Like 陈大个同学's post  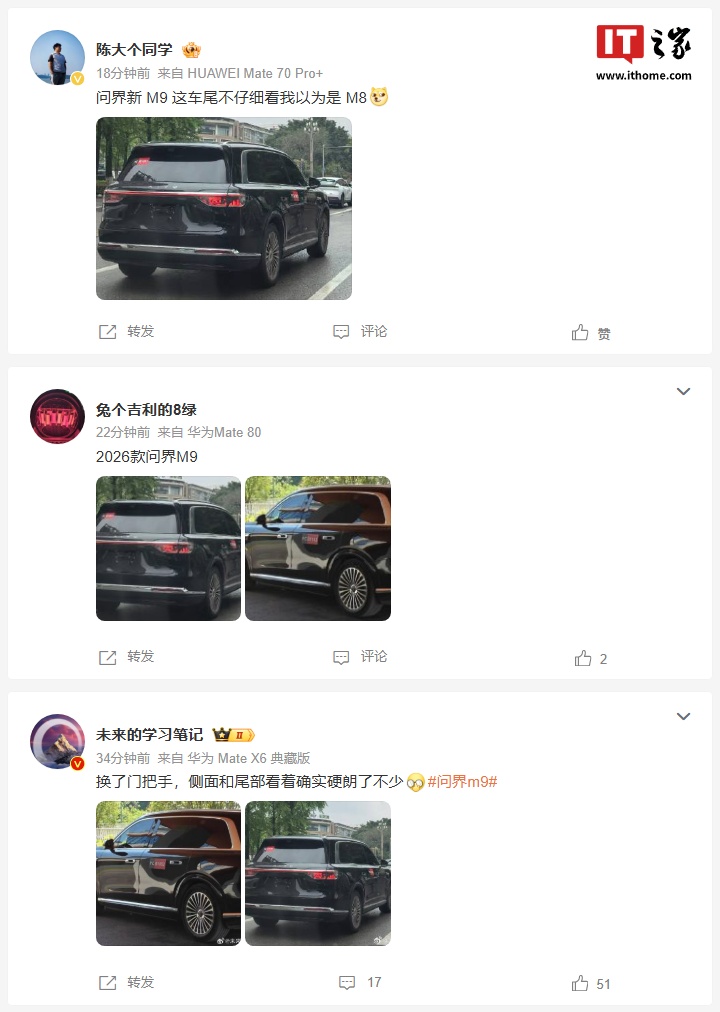pyautogui.click(x=590, y=333)
